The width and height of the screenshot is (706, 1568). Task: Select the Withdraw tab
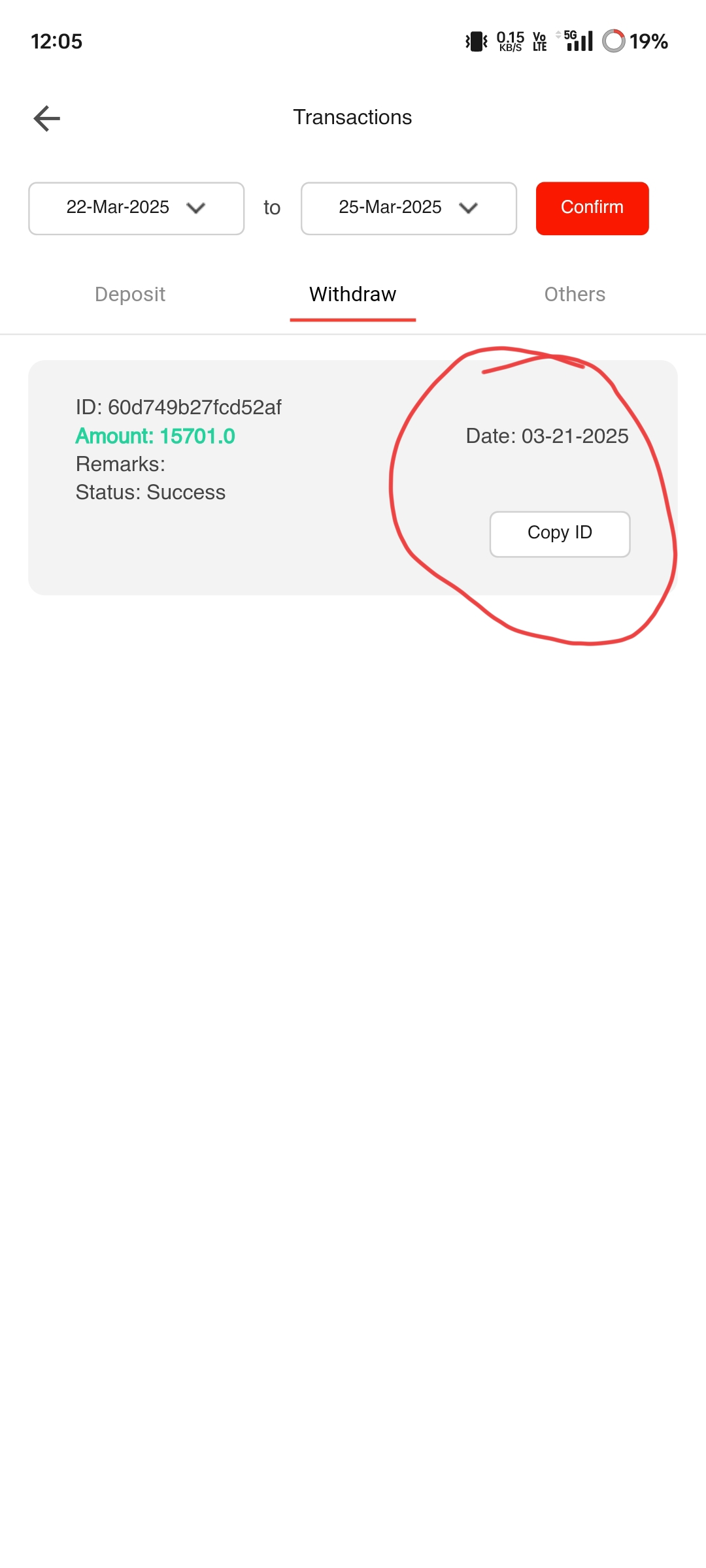(x=352, y=295)
